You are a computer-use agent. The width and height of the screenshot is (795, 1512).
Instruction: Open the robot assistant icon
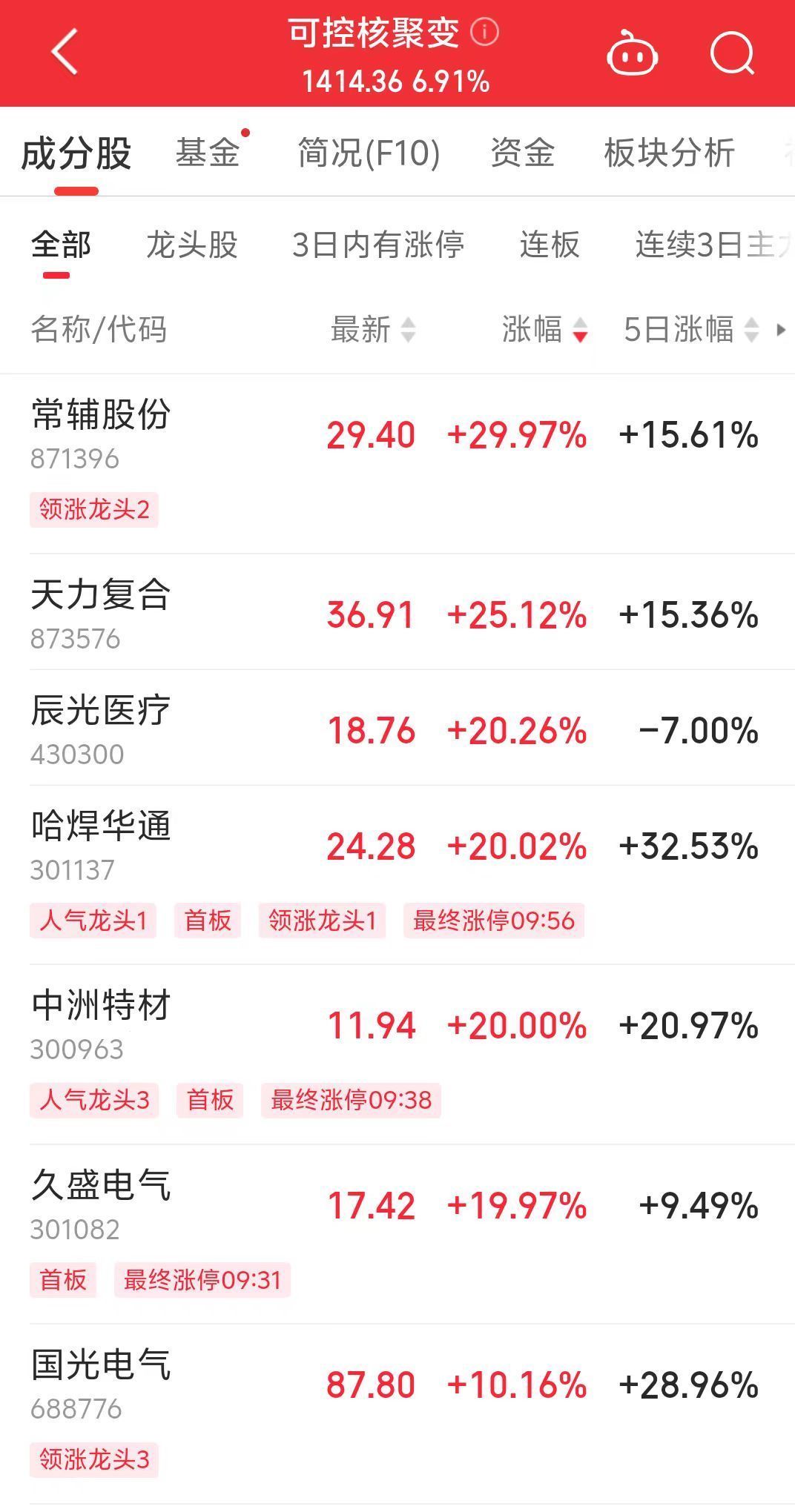coord(632,53)
